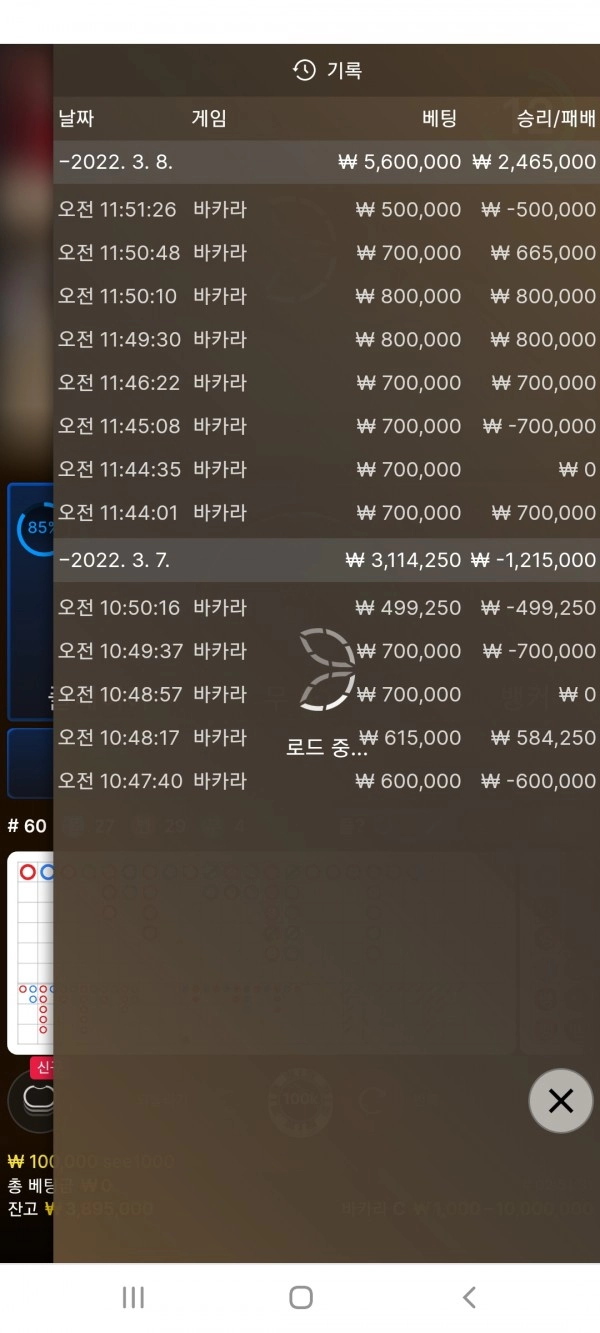Open the 오전 11:44:35 바카라 record
Viewport: 600px width, 1333px height.
point(326,469)
